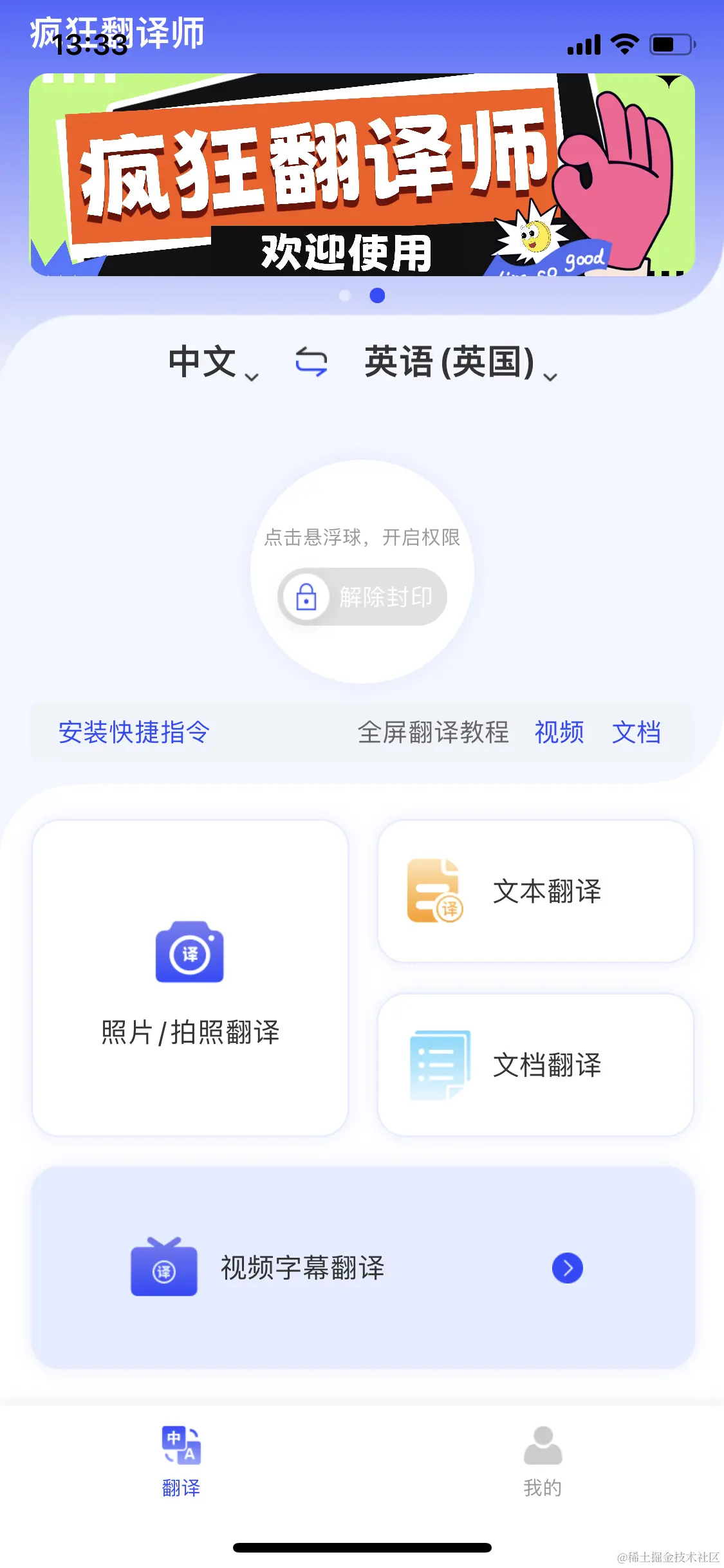Tap the blue arrow on 视频字幕翻译 row
Image resolution: width=724 pixels, height=1568 pixels.
(x=567, y=1268)
